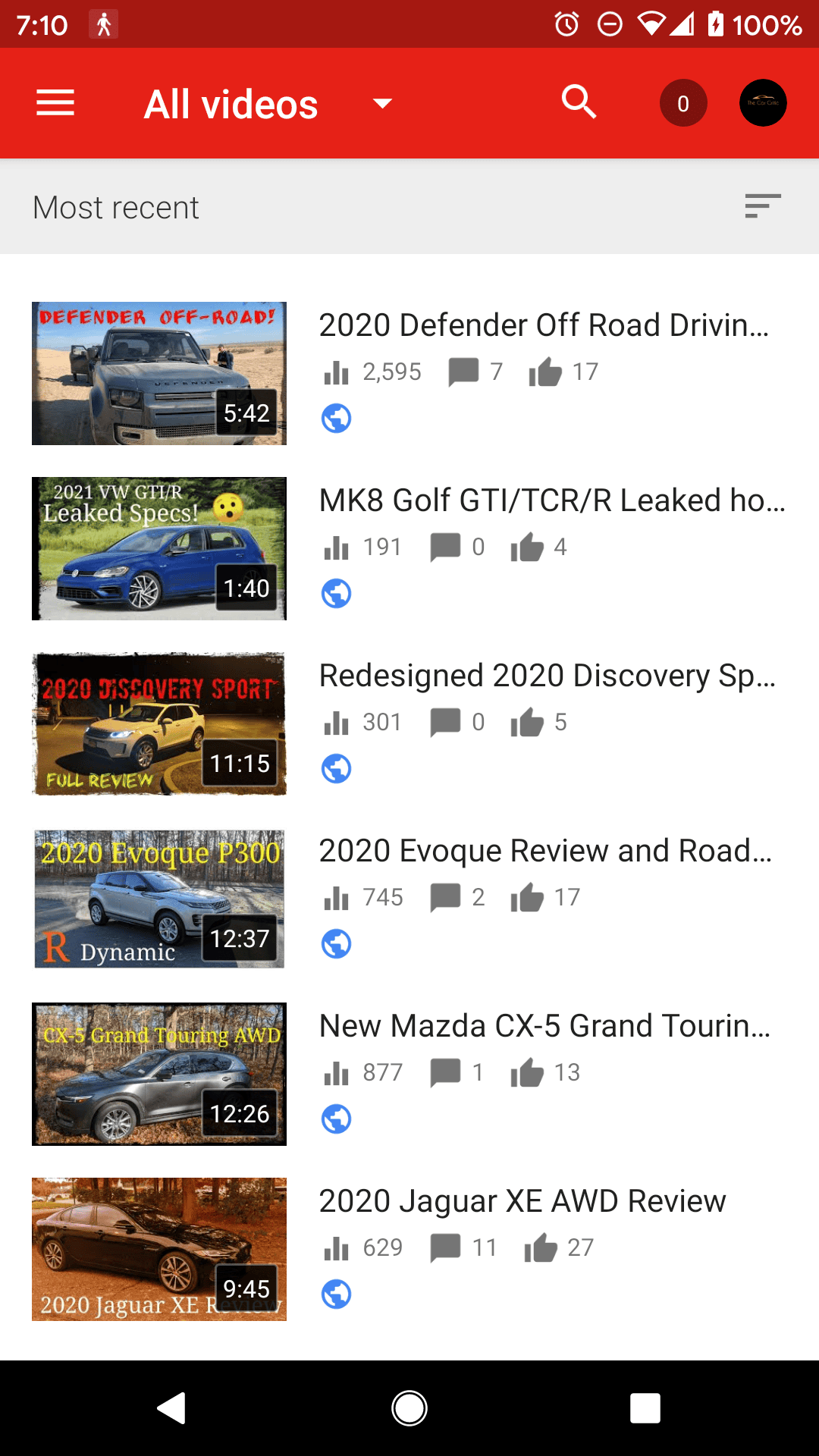Open MK8 Golf GTI/TCR/R Leaked video
819x1456 pixels.
click(x=409, y=548)
